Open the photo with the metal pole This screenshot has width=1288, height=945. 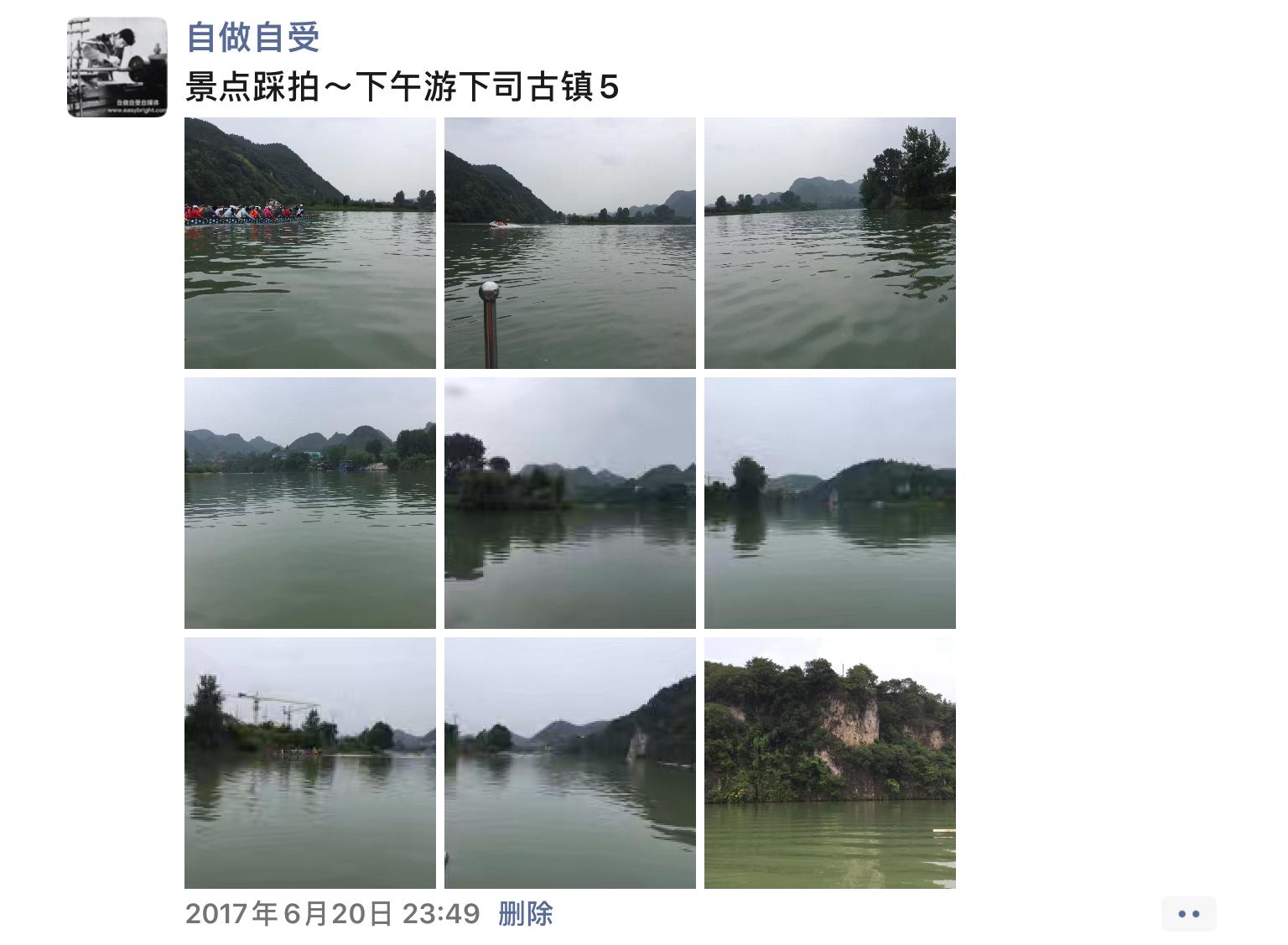(570, 243)
